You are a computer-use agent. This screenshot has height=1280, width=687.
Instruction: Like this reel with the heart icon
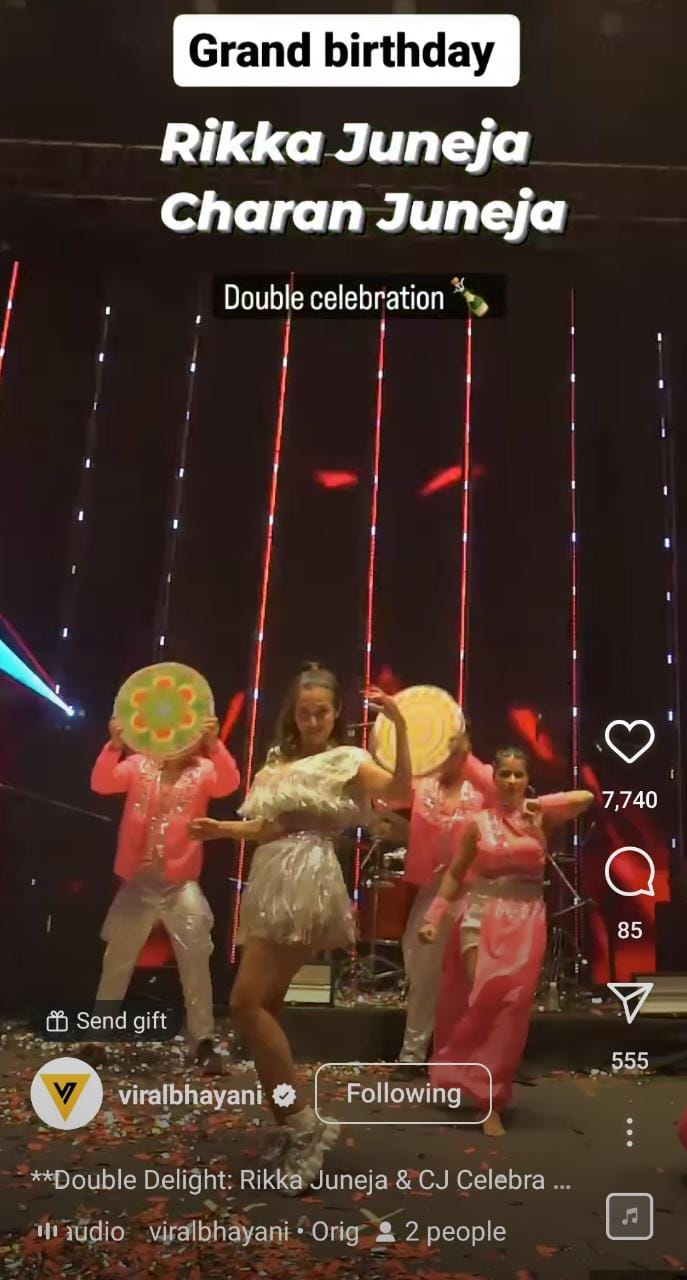(x=629, y=742)
